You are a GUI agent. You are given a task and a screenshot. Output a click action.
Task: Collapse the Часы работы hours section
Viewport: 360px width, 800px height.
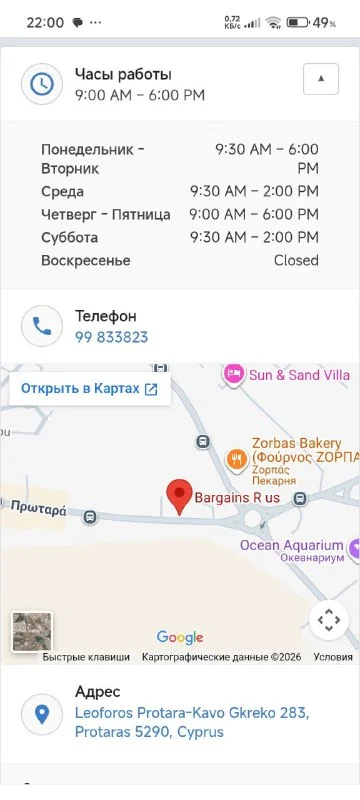[321, 79]
